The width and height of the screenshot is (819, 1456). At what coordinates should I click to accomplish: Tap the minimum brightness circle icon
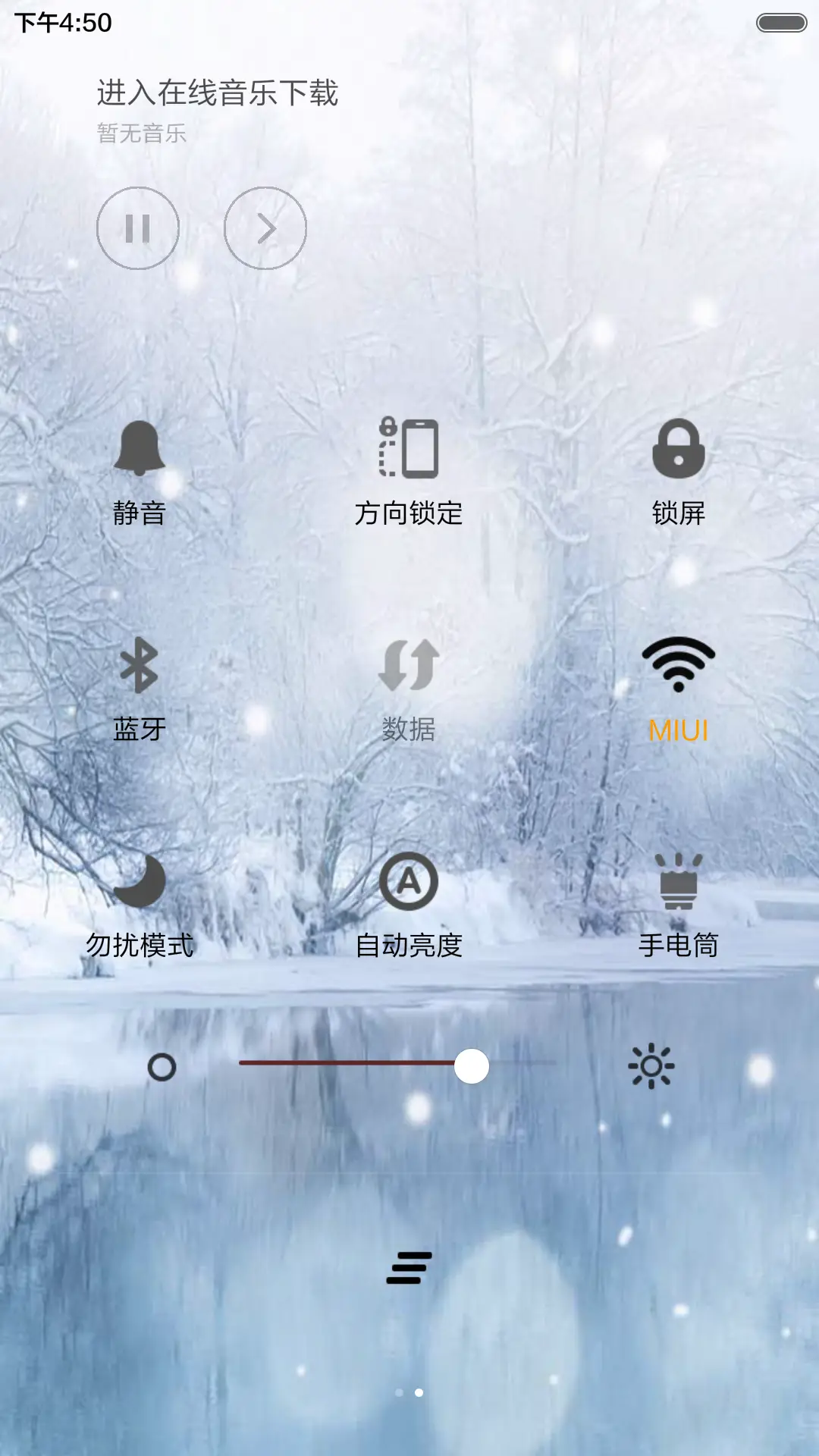162,1065
